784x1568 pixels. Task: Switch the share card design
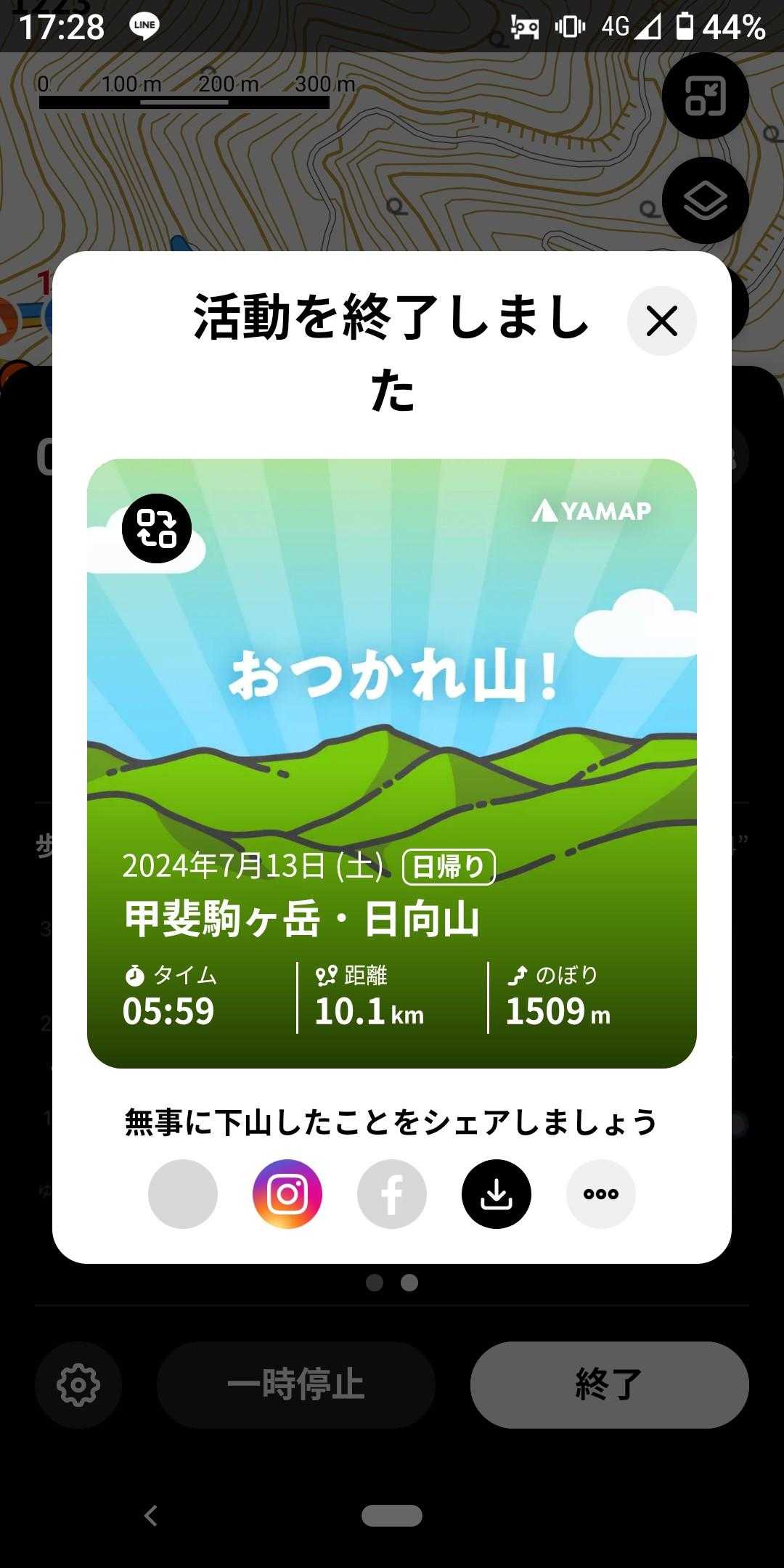pyautogui.click(x=157, y=528)
